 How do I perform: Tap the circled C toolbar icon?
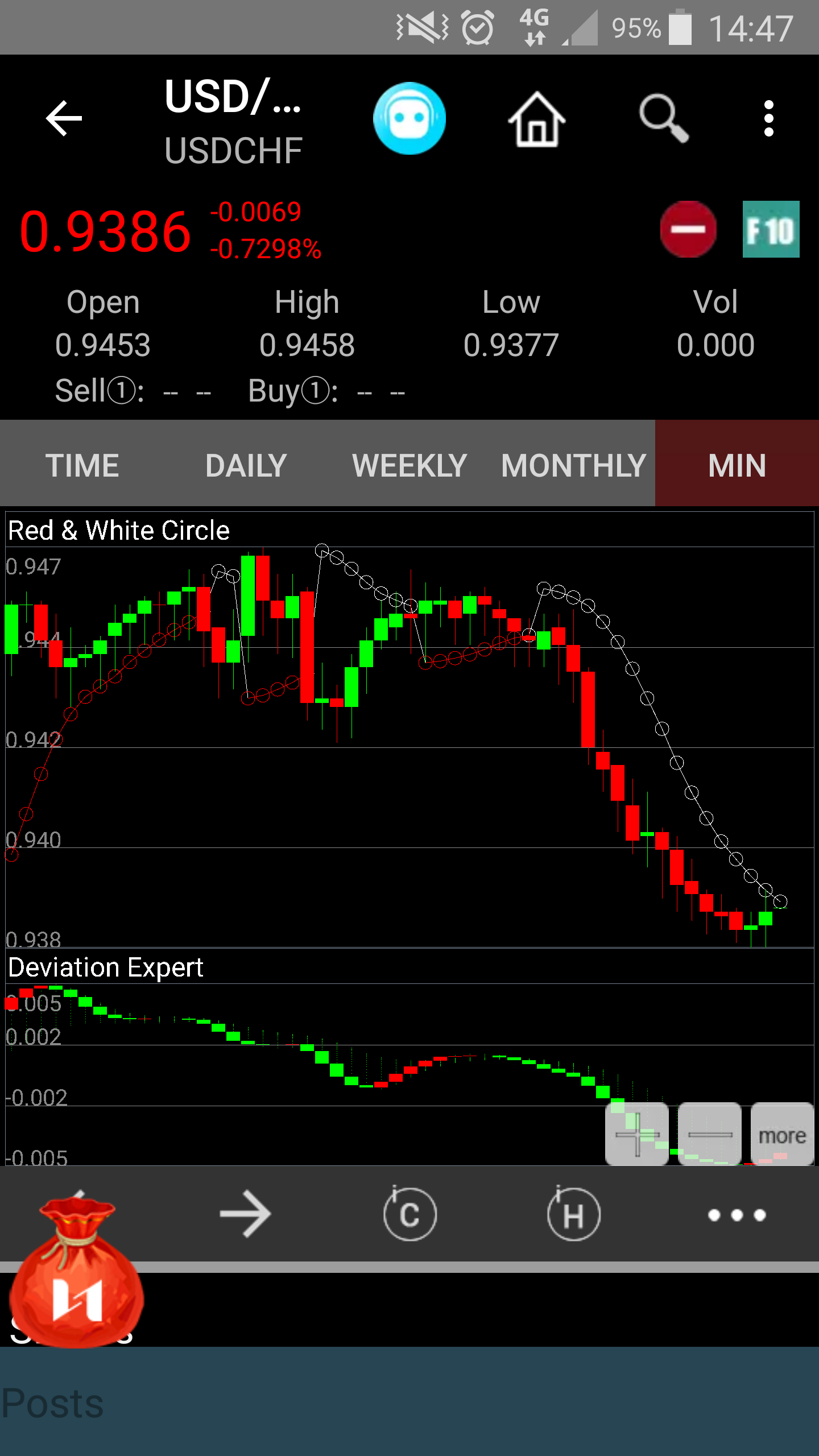[409, 1213]
